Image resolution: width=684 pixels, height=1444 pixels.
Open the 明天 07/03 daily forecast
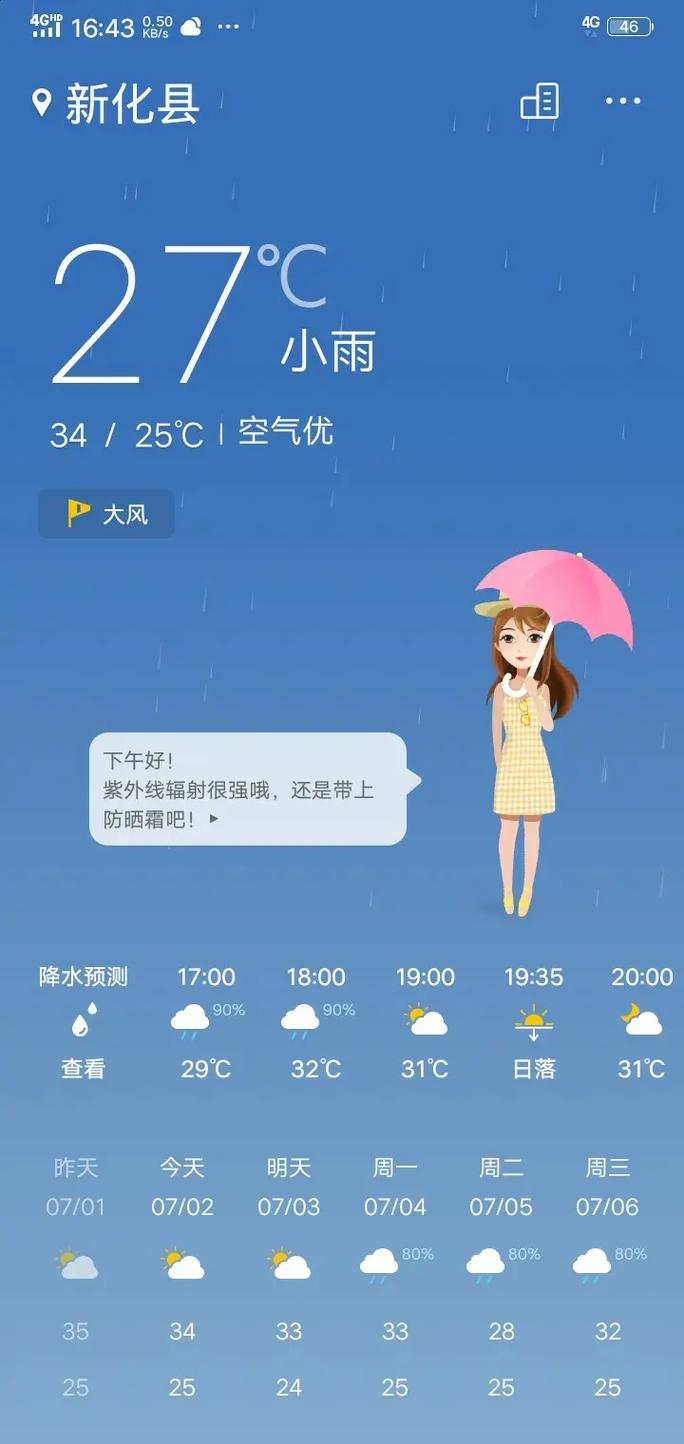(289, 1277)
